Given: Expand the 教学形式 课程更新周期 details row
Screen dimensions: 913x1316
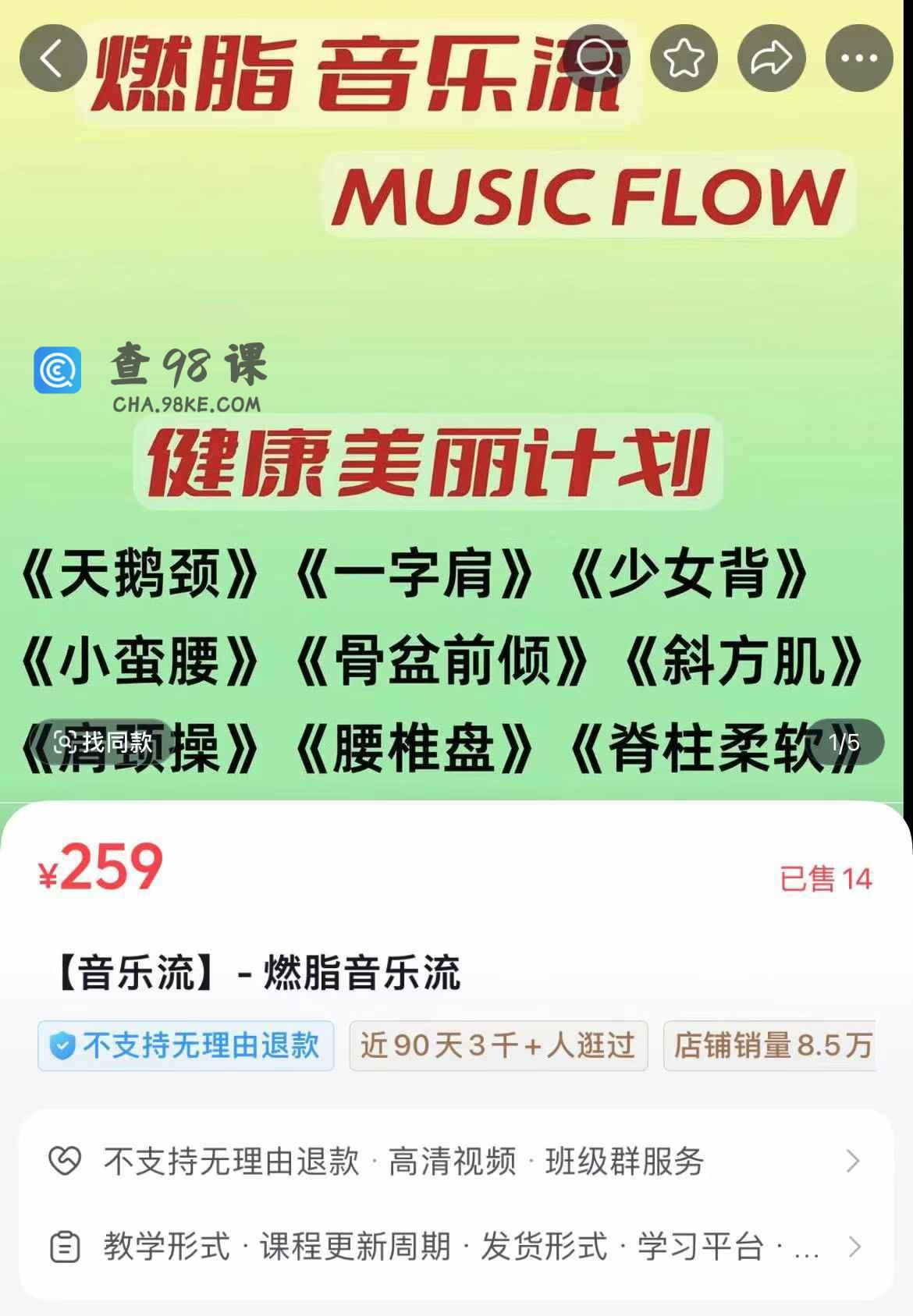Looking at the screenshot, I should (456, 1247).
